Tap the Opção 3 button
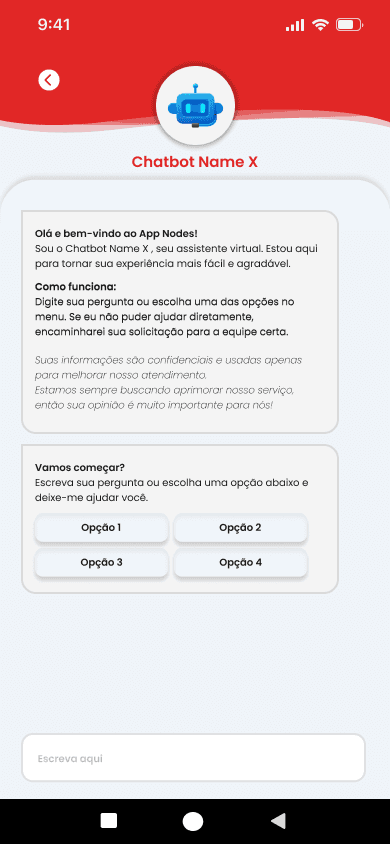This screenshot has height=844, width=390. coord(101,562)
